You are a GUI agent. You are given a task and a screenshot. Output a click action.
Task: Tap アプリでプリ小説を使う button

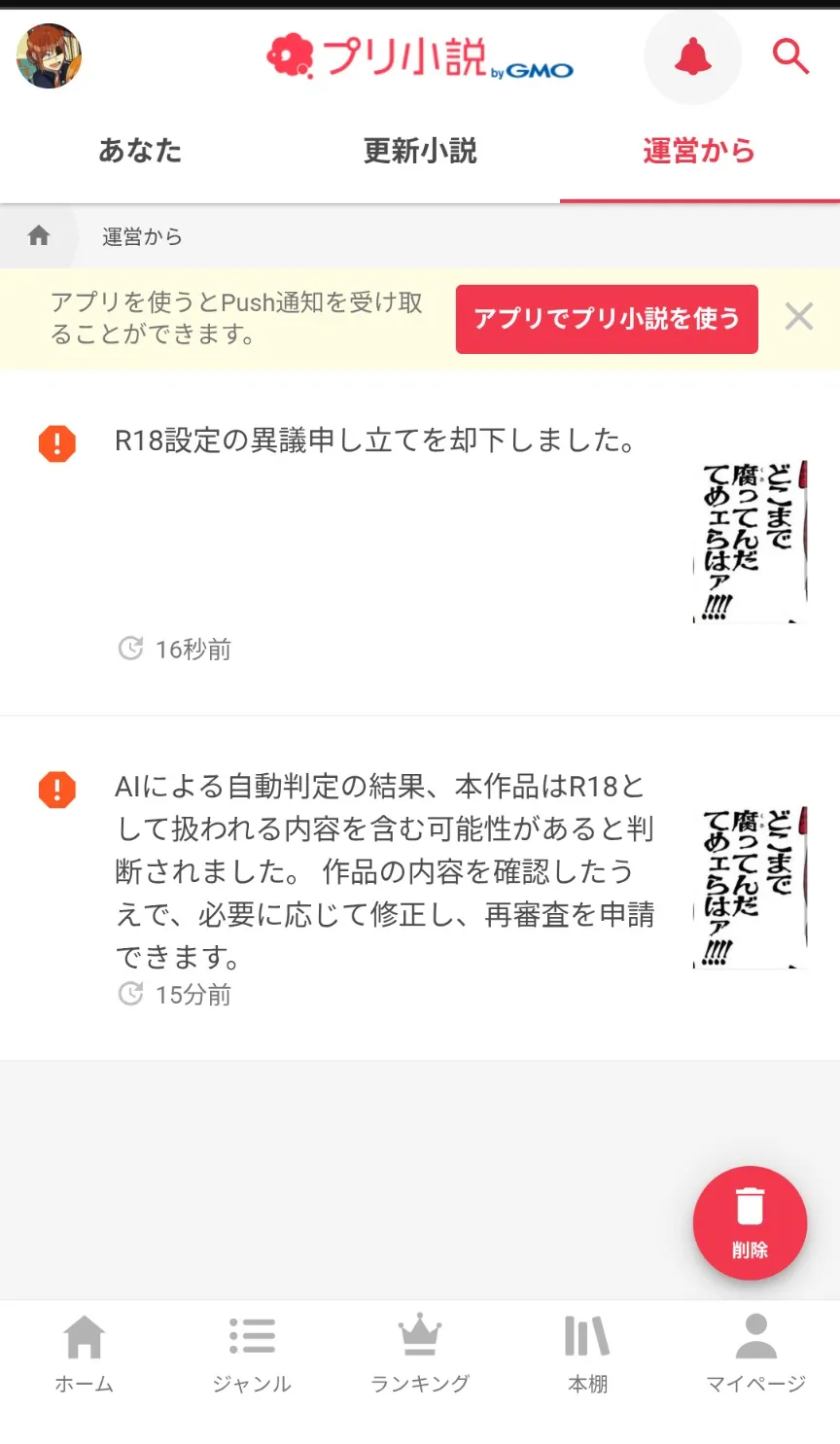click(607, 319)
